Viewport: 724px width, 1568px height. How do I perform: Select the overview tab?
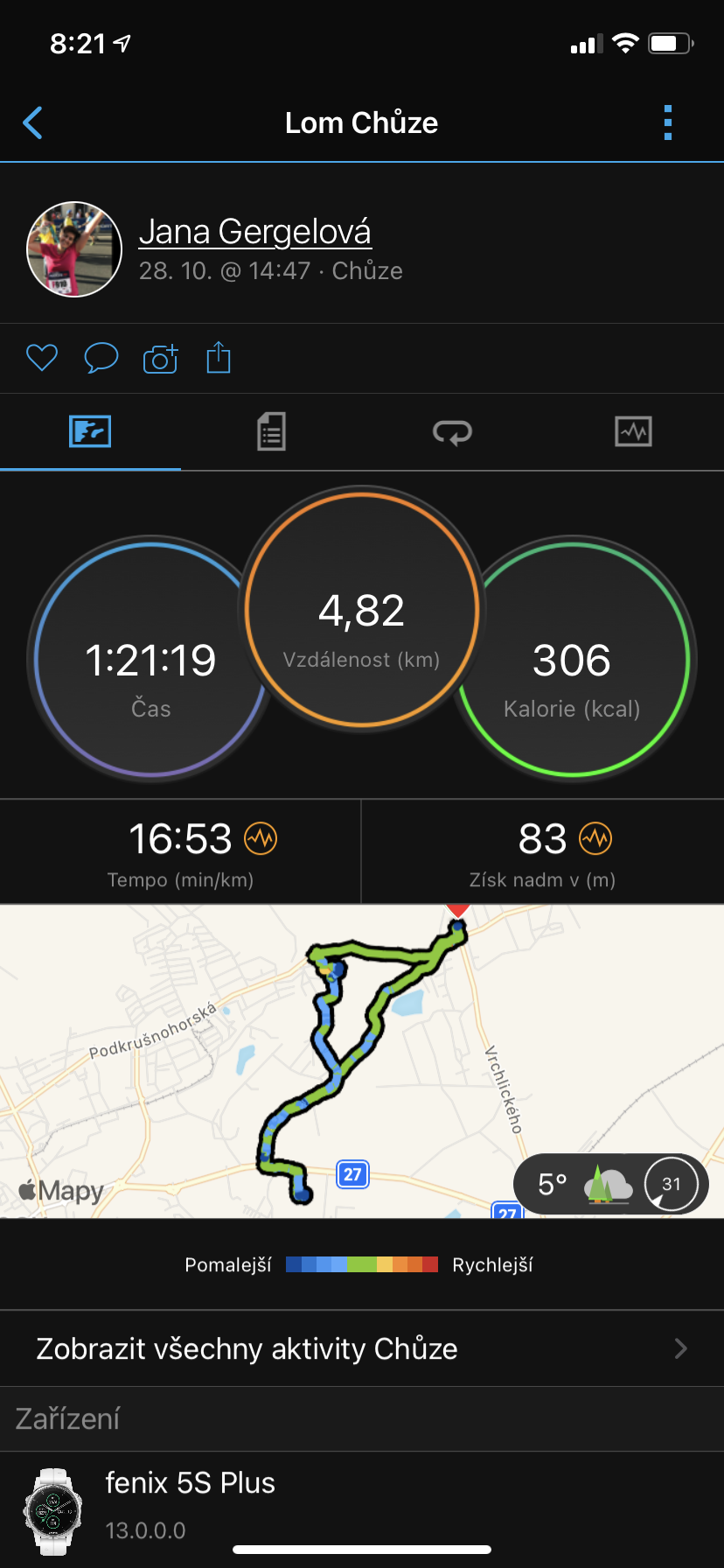(90, 431)
